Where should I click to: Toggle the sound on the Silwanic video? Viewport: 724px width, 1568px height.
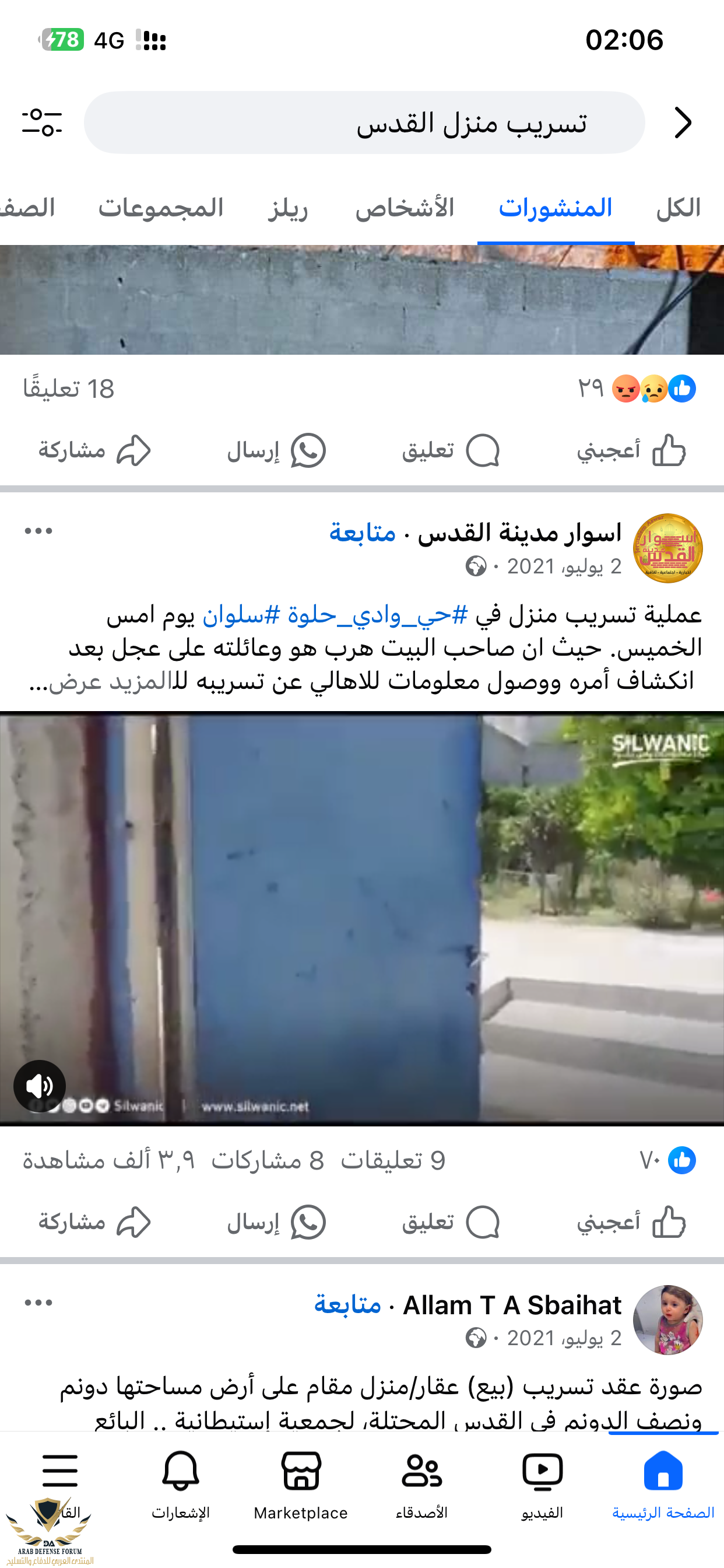[40, 1086]
